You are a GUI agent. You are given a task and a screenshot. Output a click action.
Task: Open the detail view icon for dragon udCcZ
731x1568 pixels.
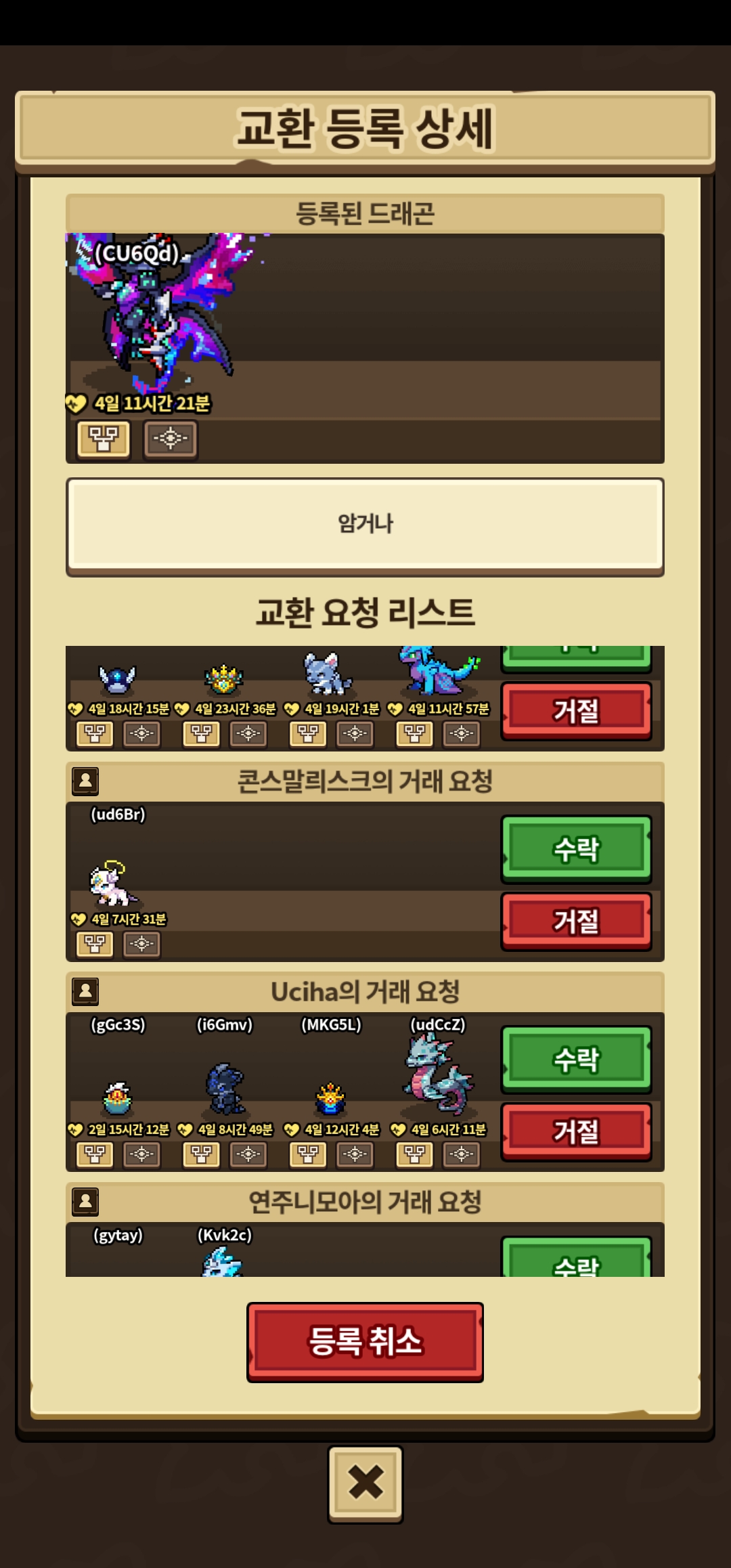(462, 1154)
